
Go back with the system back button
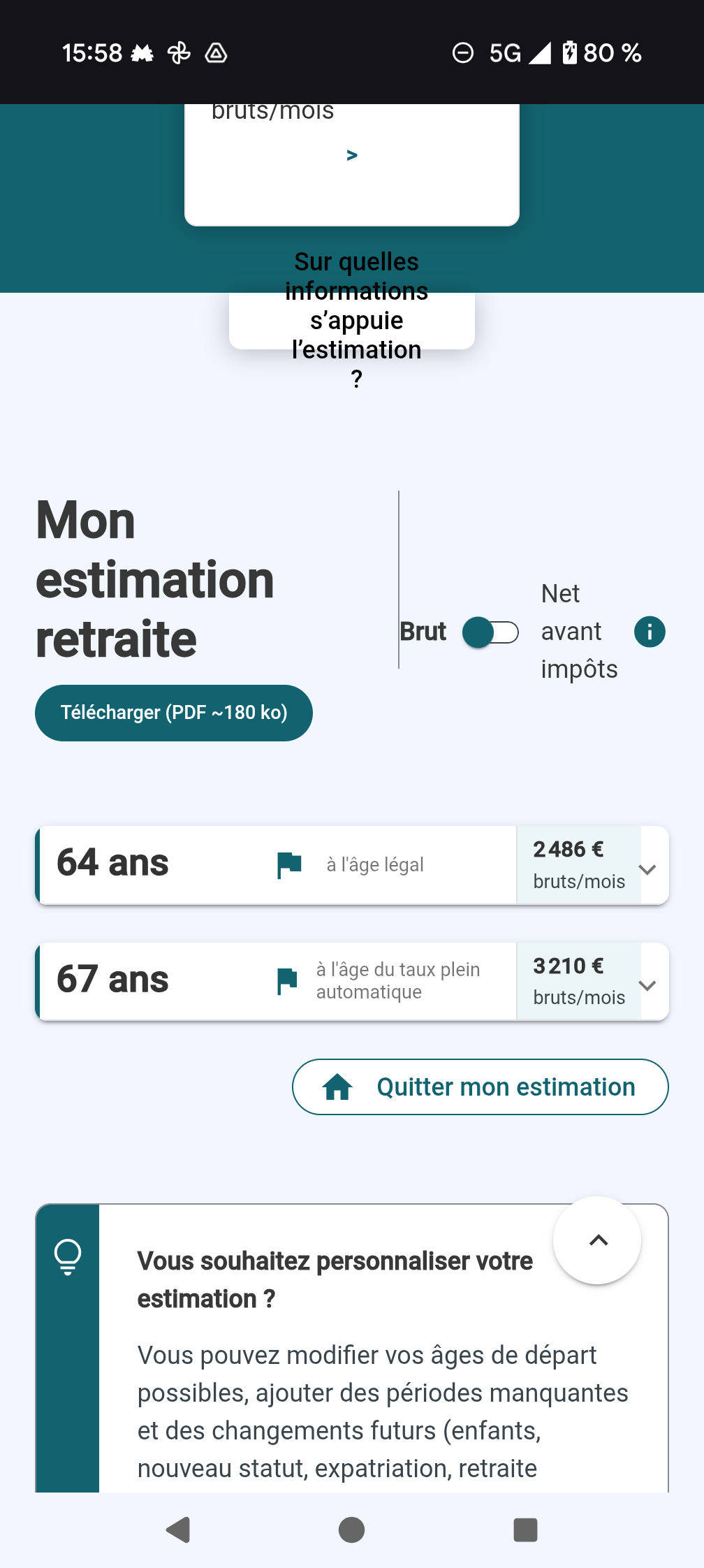pos(178,1530)
